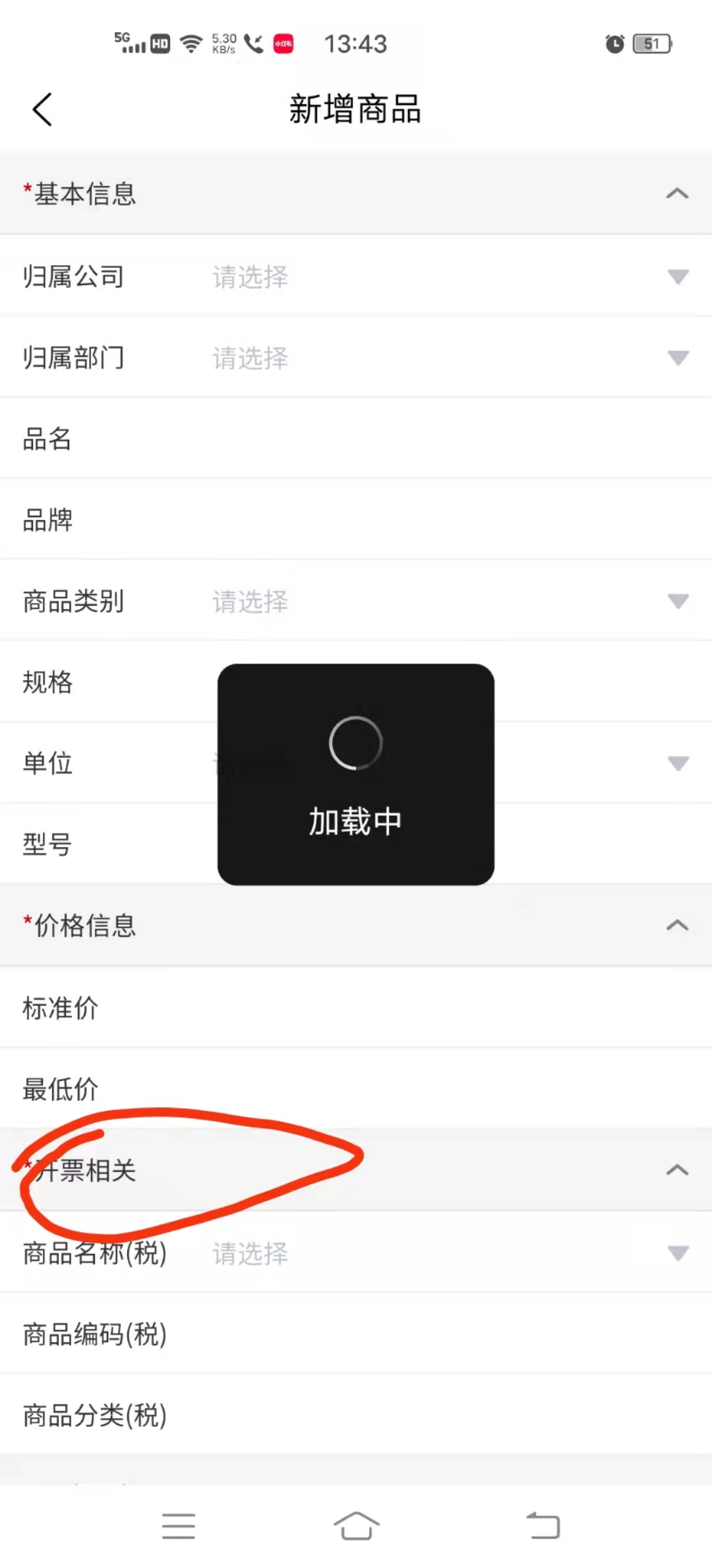This screenshot has height=1568, width=712.
Task: Focus the 商品分类(税) field
Action: (448, 1415)
